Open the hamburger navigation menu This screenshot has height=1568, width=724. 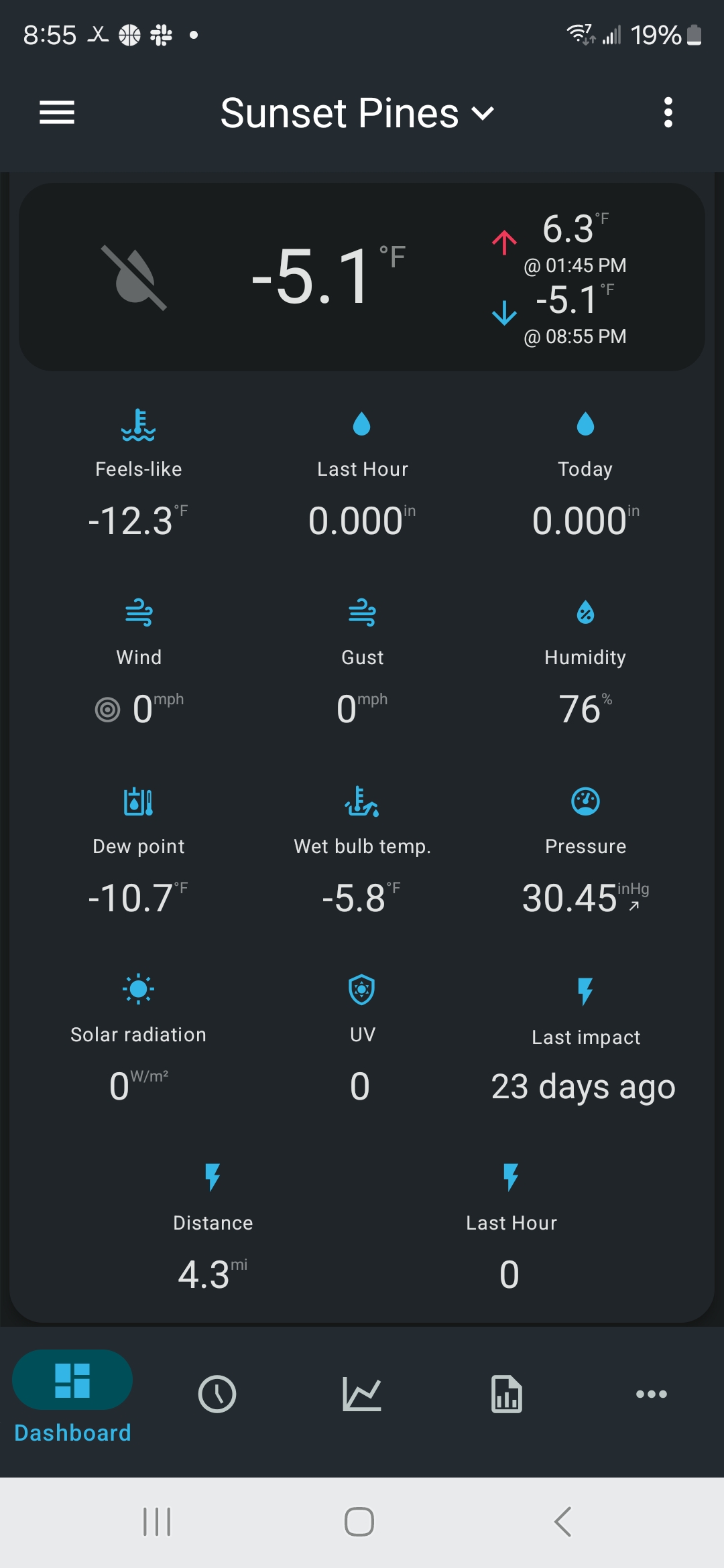pyautogui.click(x=57, y=112)
